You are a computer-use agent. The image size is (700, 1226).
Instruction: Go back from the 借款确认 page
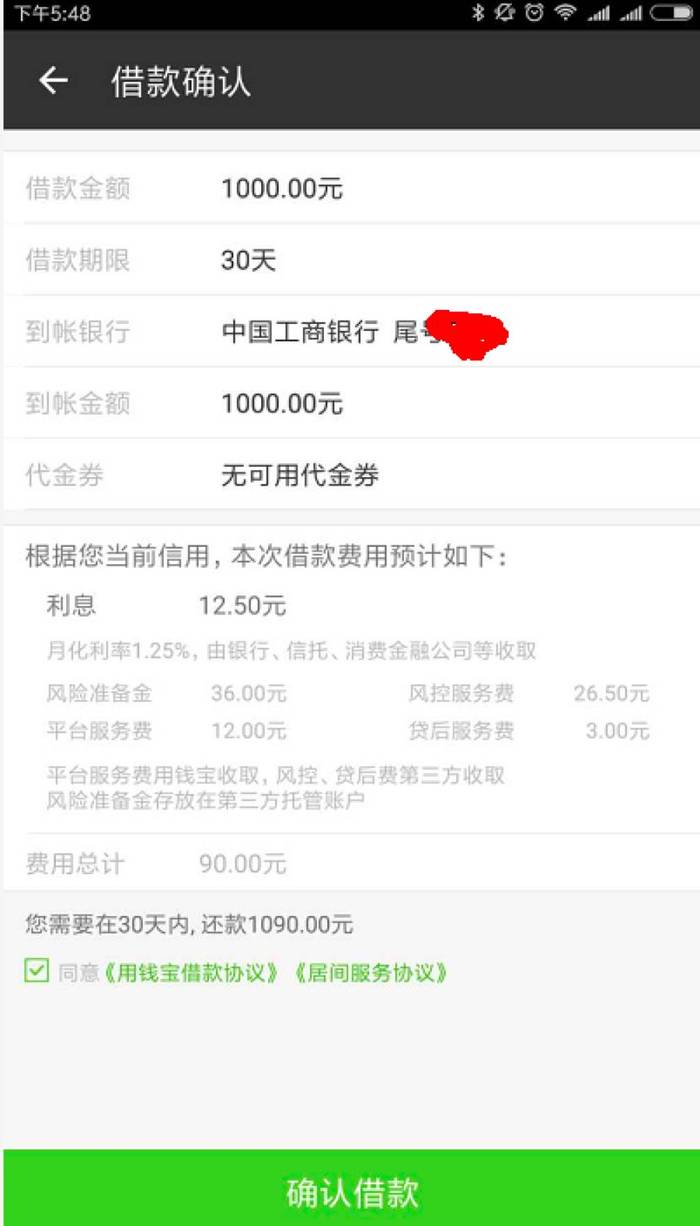(53, 81)
